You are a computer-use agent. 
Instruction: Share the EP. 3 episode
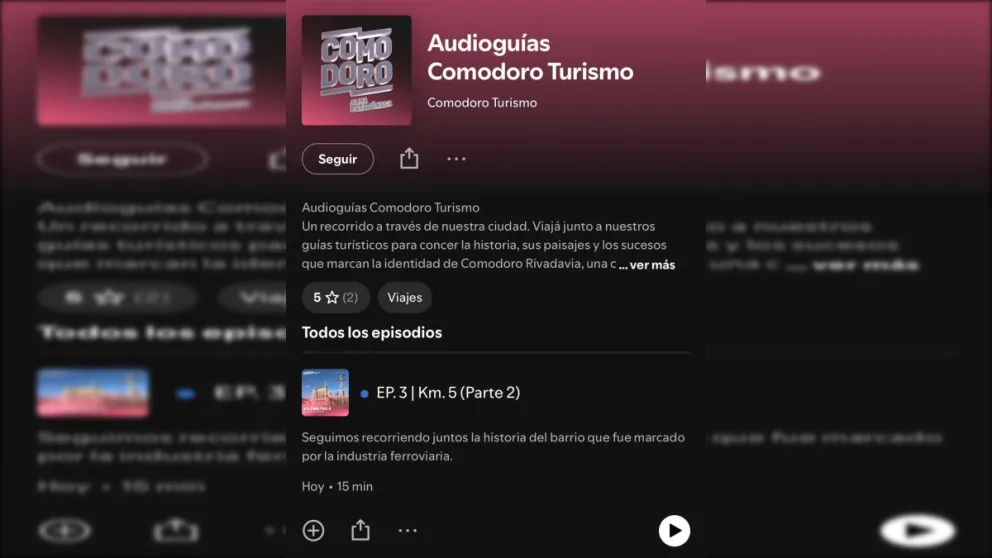pyautogui.click(x=361, y=530)
